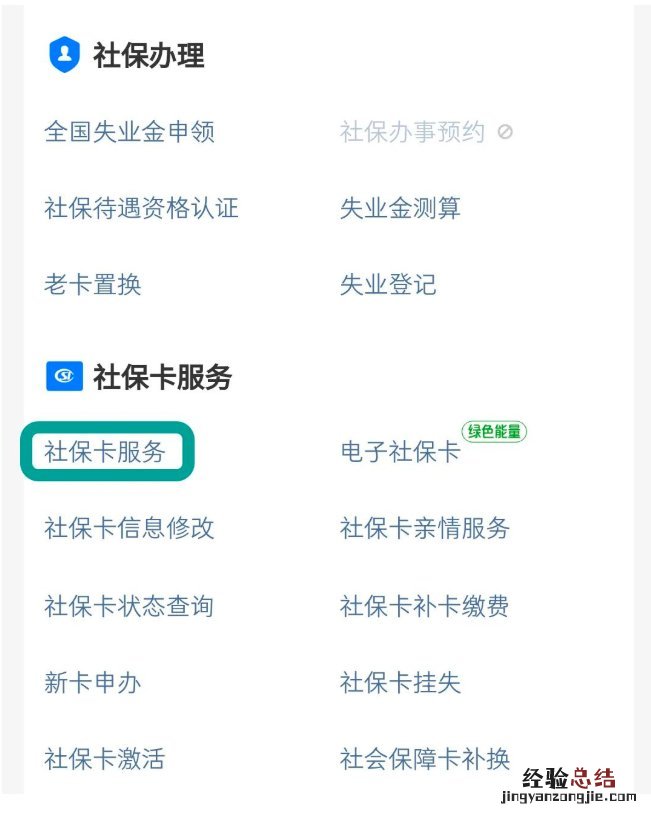Open 电子社保卡
This screenshot has height=815, width=651.
(400, 452)
